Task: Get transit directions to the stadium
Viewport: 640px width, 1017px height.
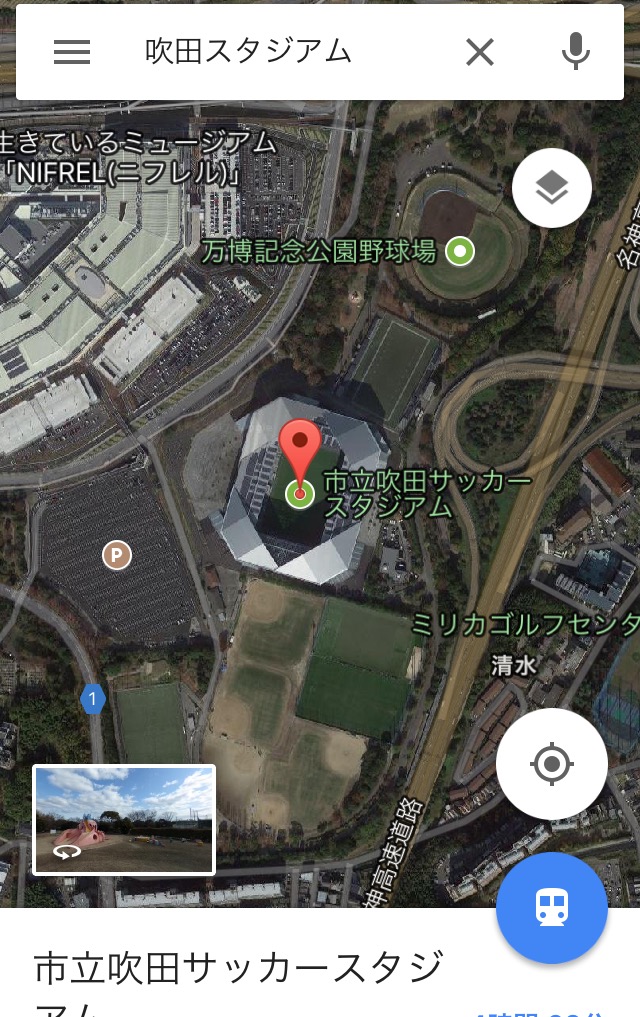Action: (552, 908)
